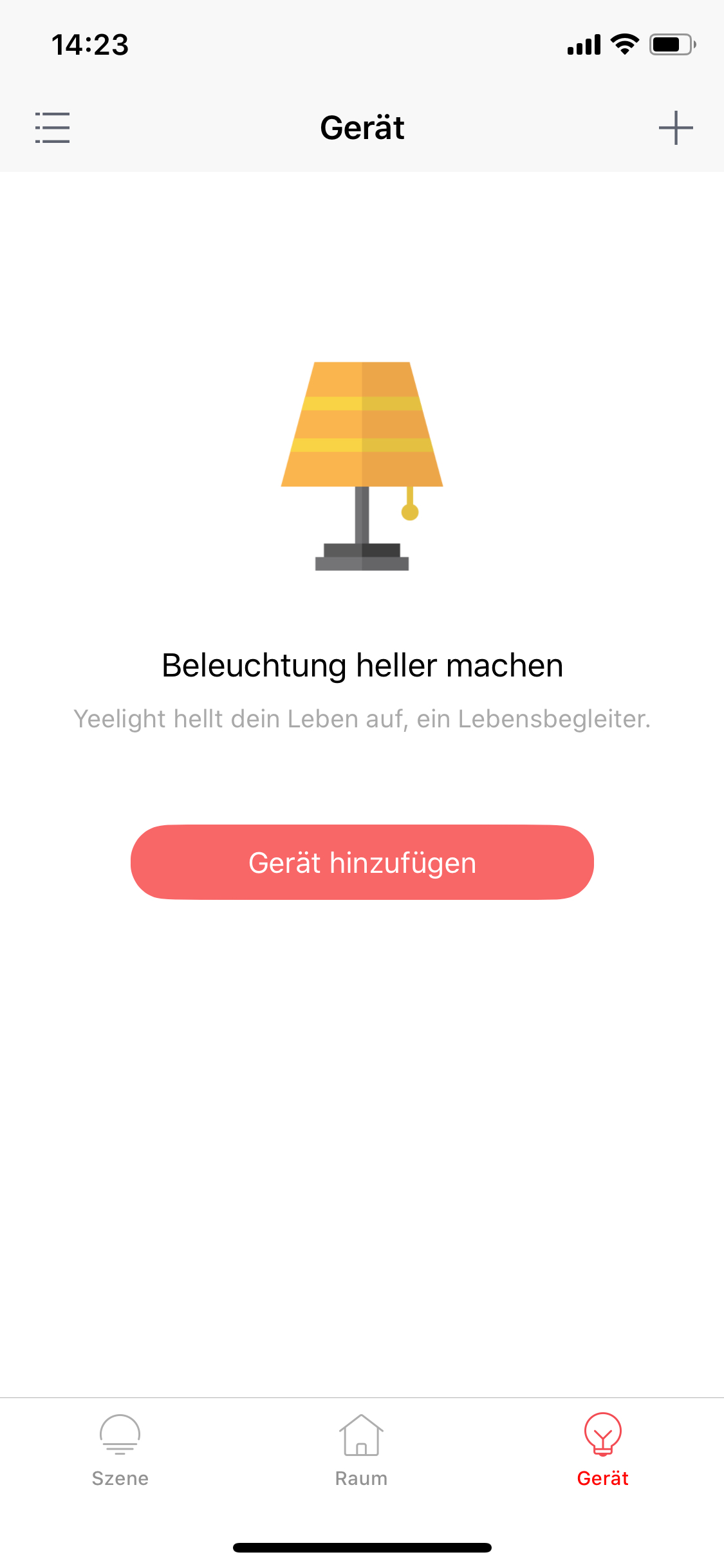Tap the tagline under Beleuchtung heller machen
This screenshot has height=1568, width=724.
362,720
